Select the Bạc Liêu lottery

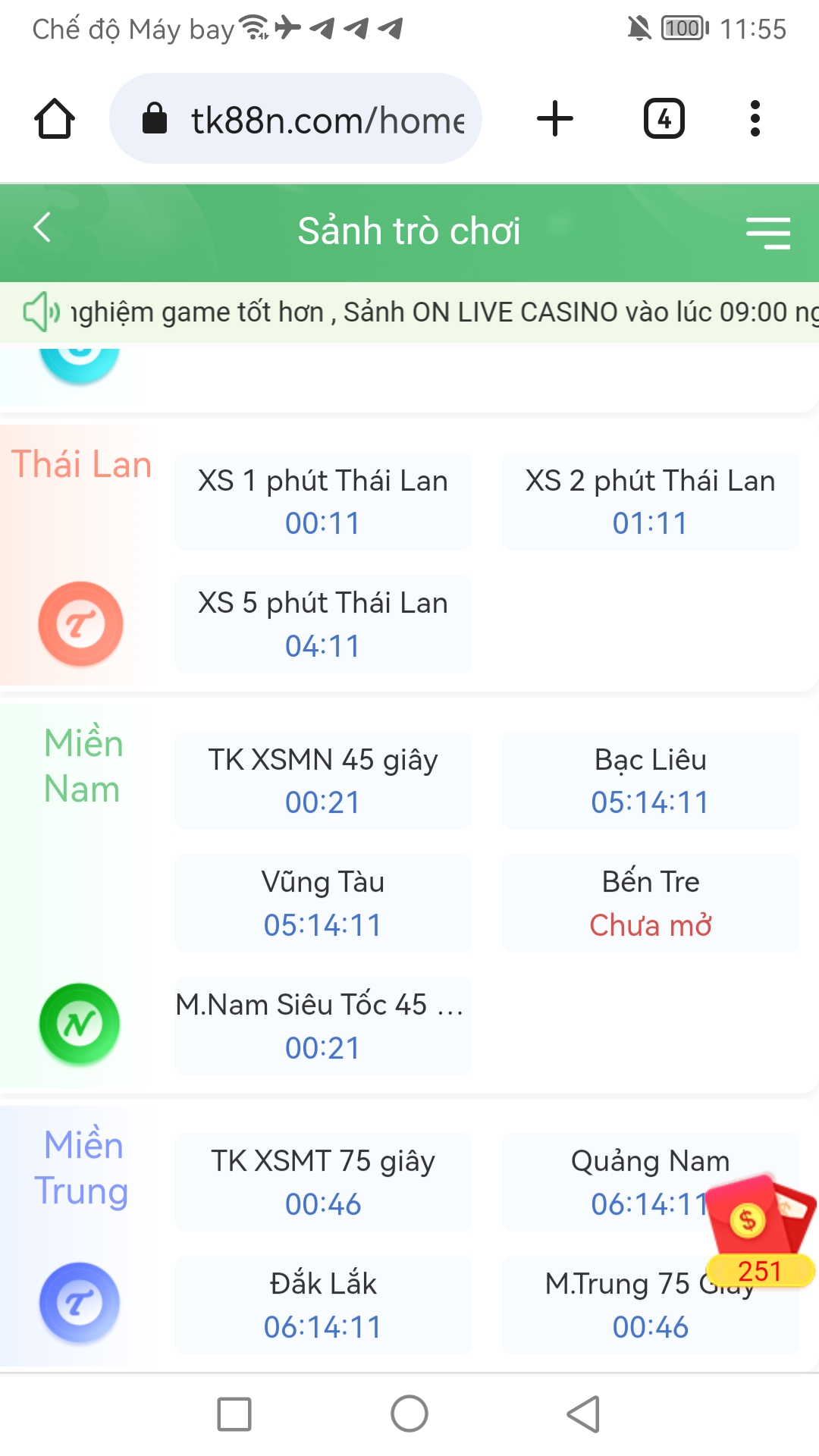coord(650,780)
